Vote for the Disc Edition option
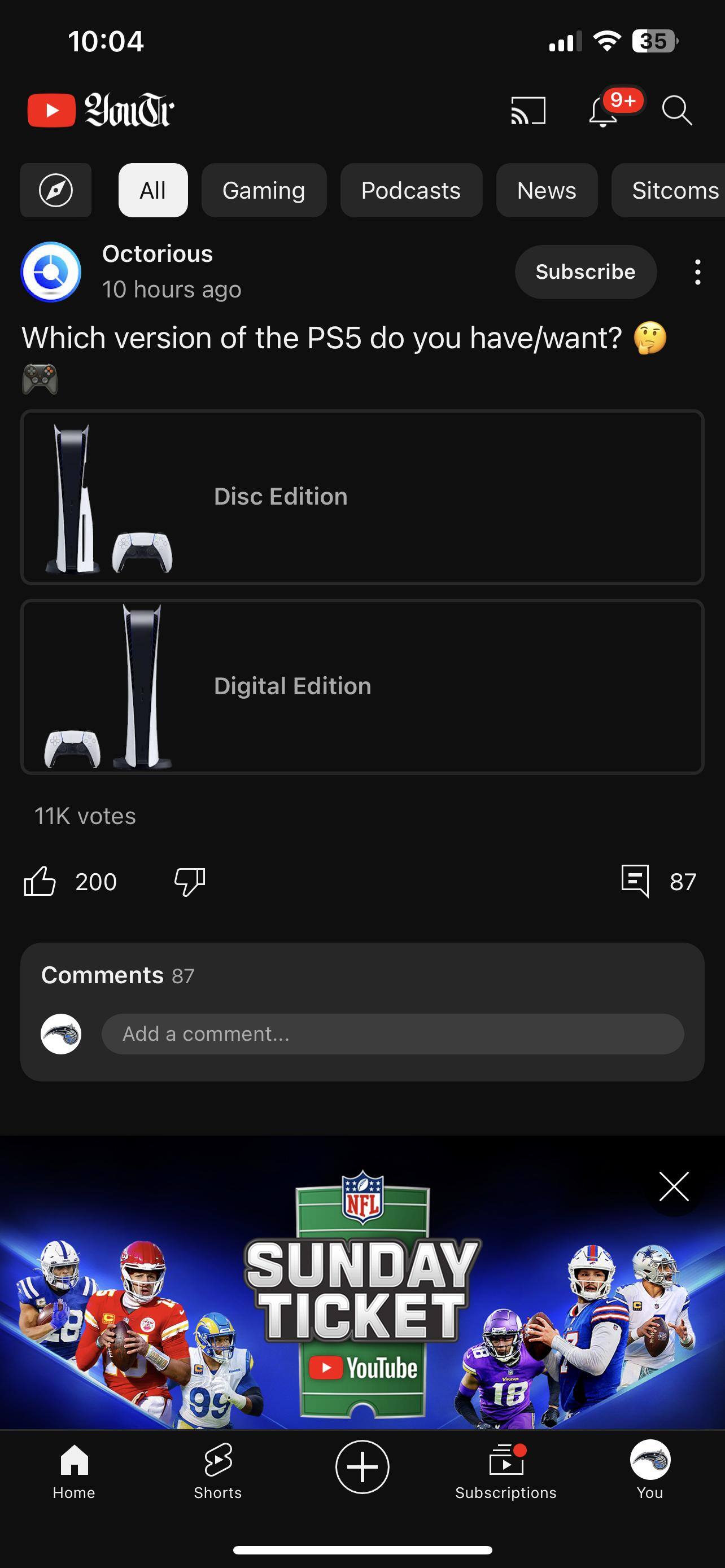 point(362,496)
